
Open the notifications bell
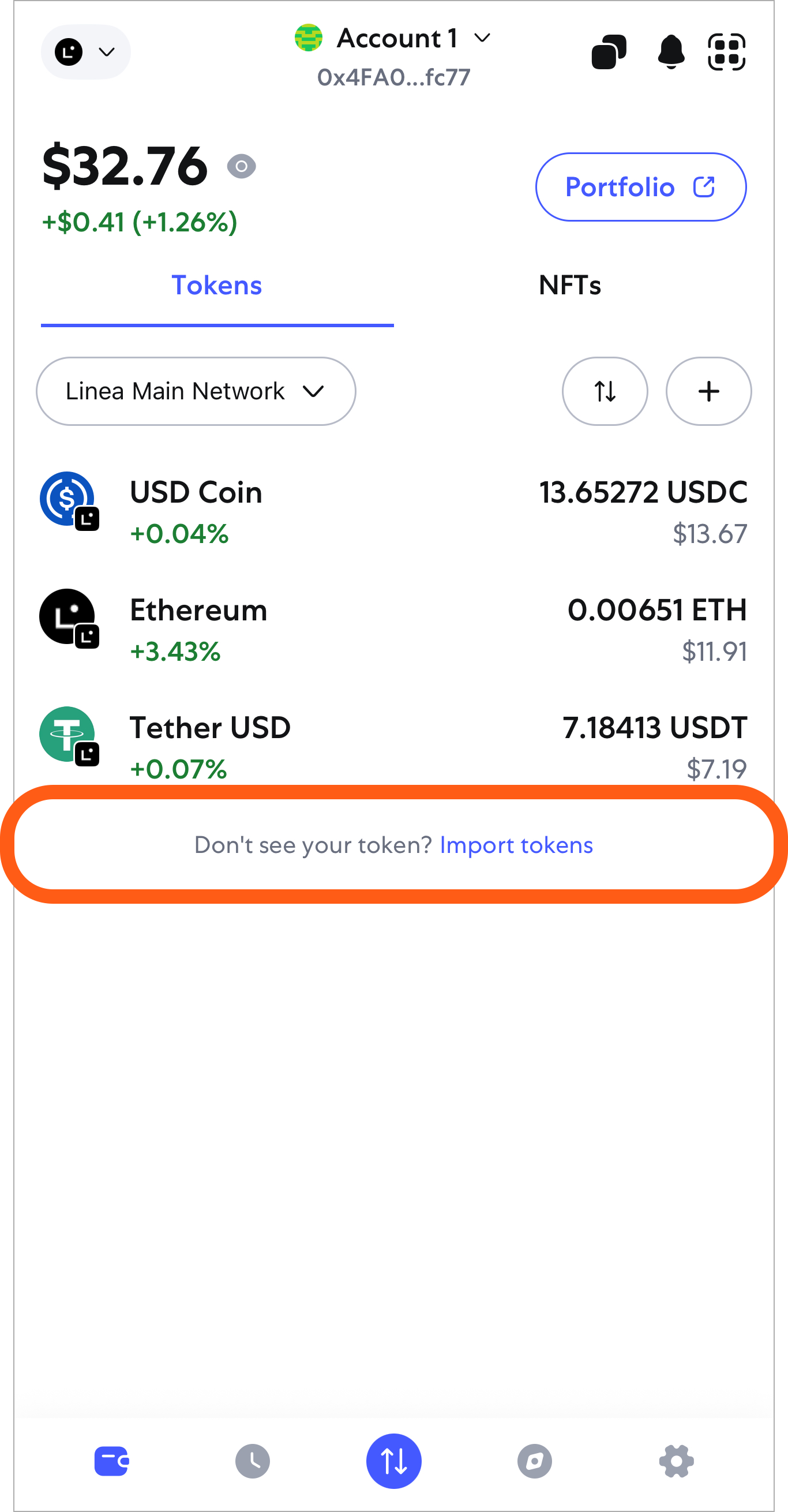click(x=671, y=53)
